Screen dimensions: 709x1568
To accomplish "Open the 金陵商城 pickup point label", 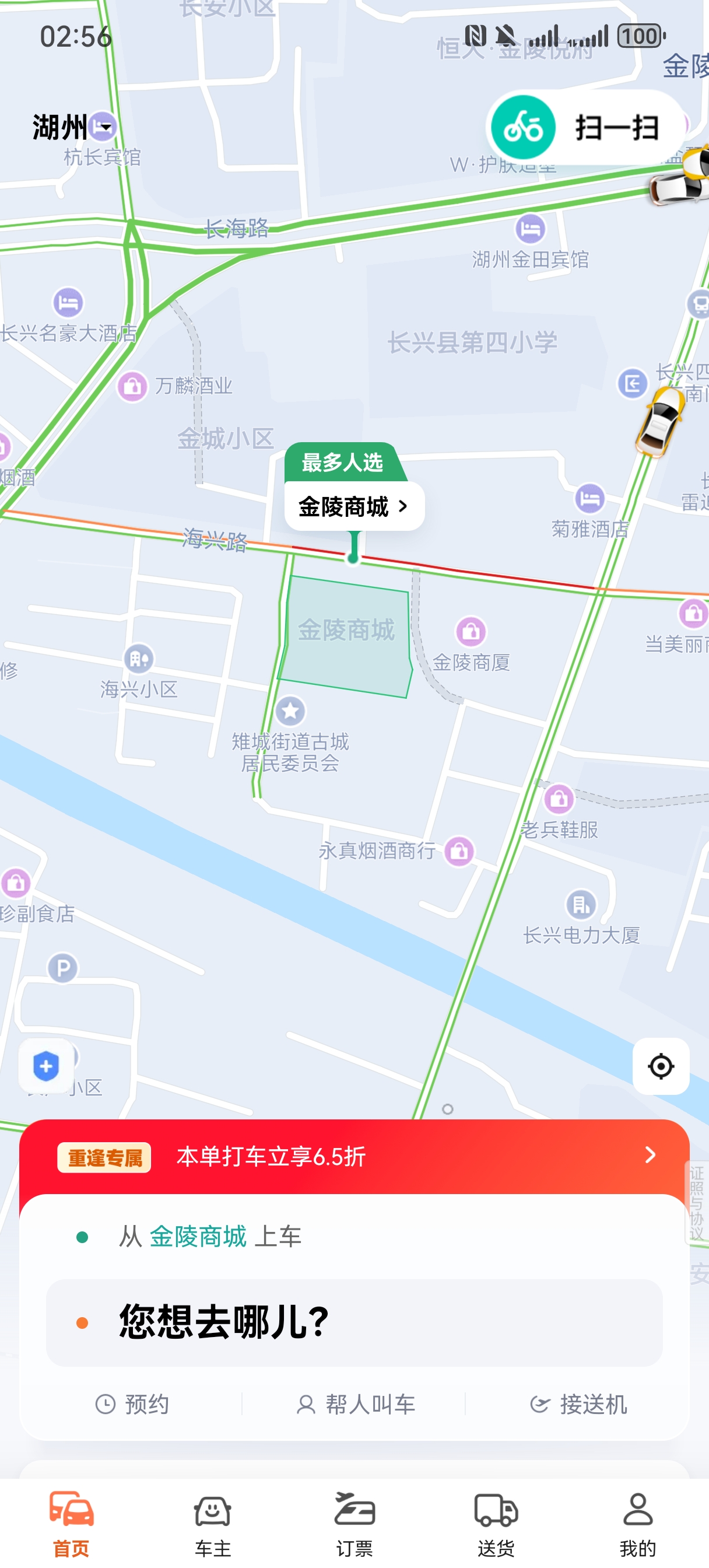I will 353,506.
